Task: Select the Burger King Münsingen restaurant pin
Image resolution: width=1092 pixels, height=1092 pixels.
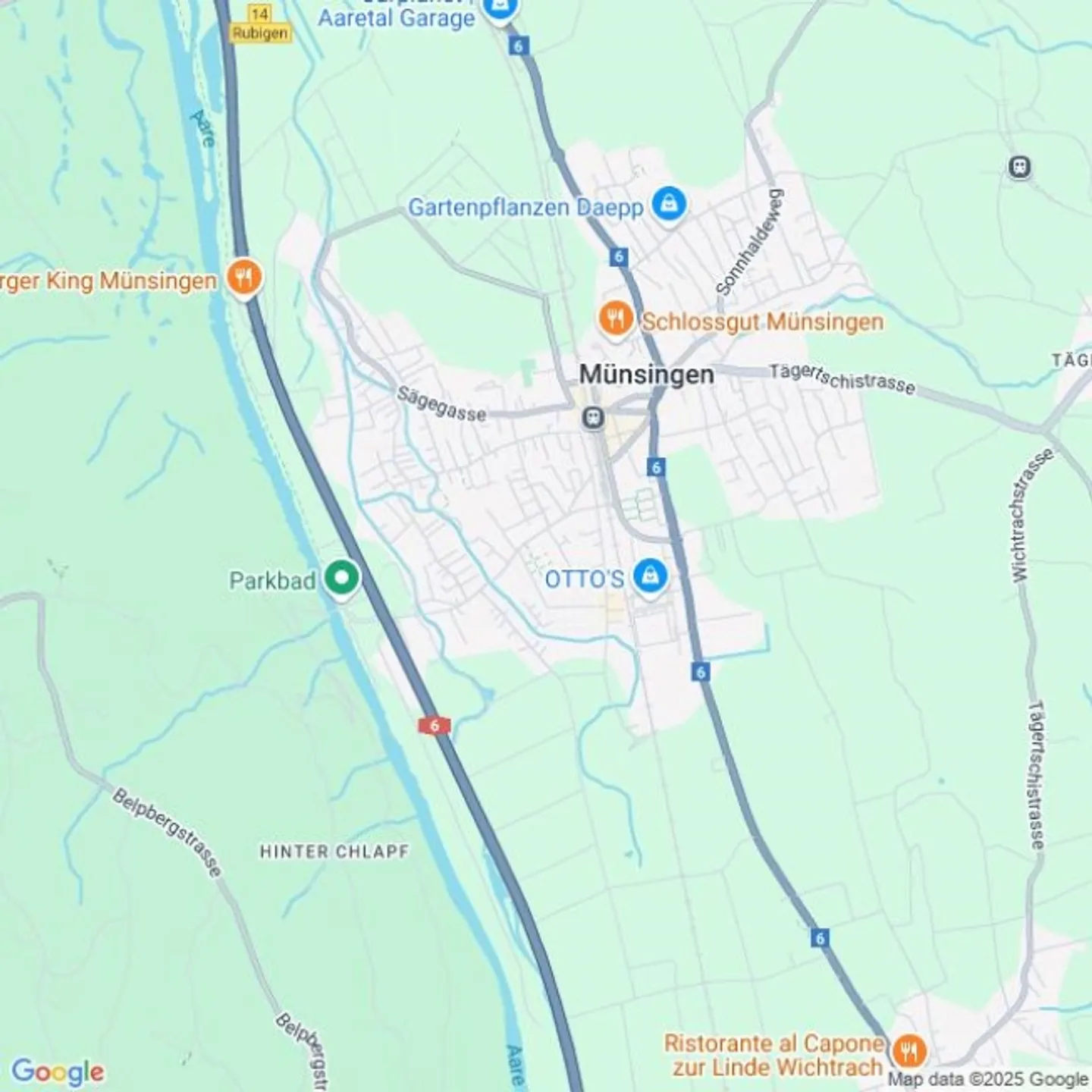Action: point(243,278)
